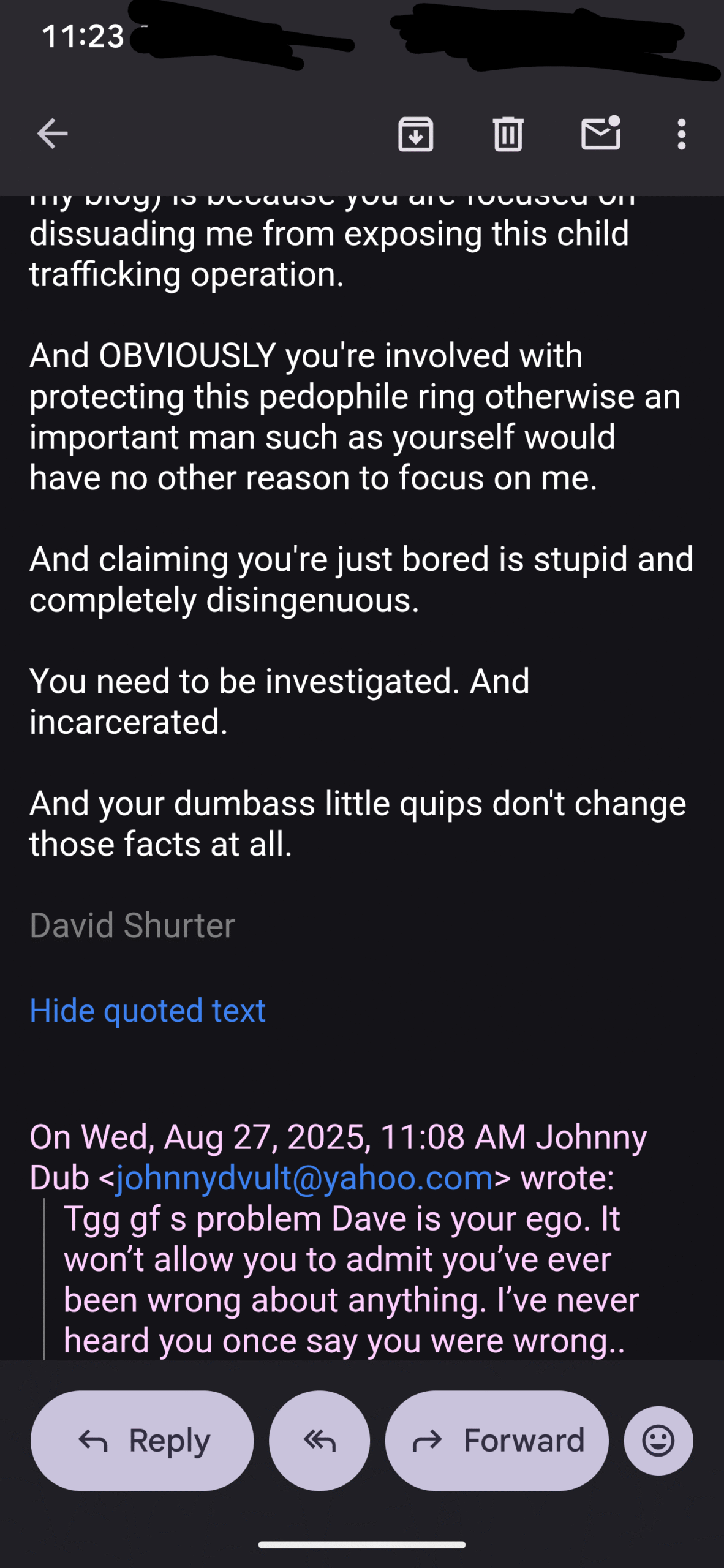Go back to the inbox
Image resolution: width=724 pixels, height=1568 pixels.
(52, 134)
